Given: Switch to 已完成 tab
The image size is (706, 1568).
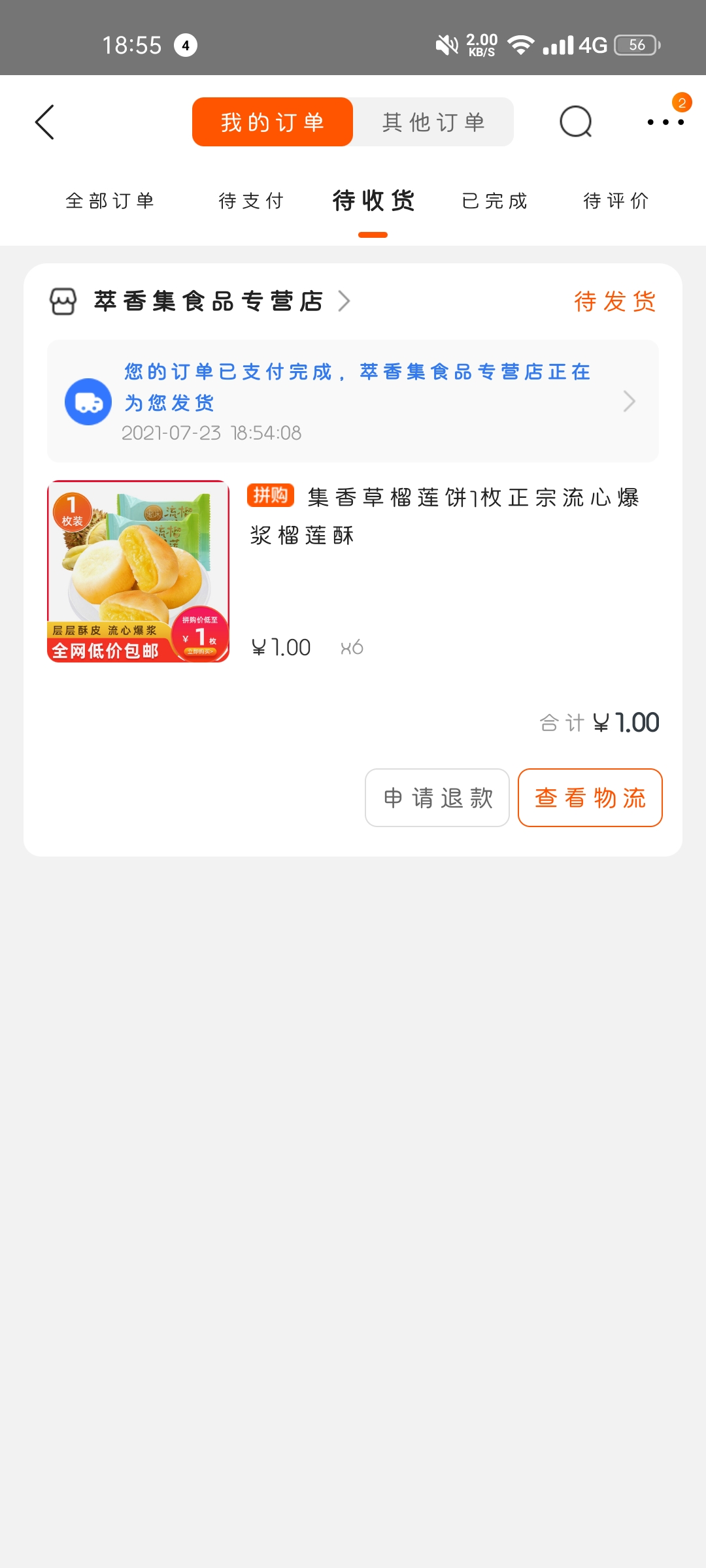Looking at the screenshot, I should pyautogui.click(x=495, y=201).
